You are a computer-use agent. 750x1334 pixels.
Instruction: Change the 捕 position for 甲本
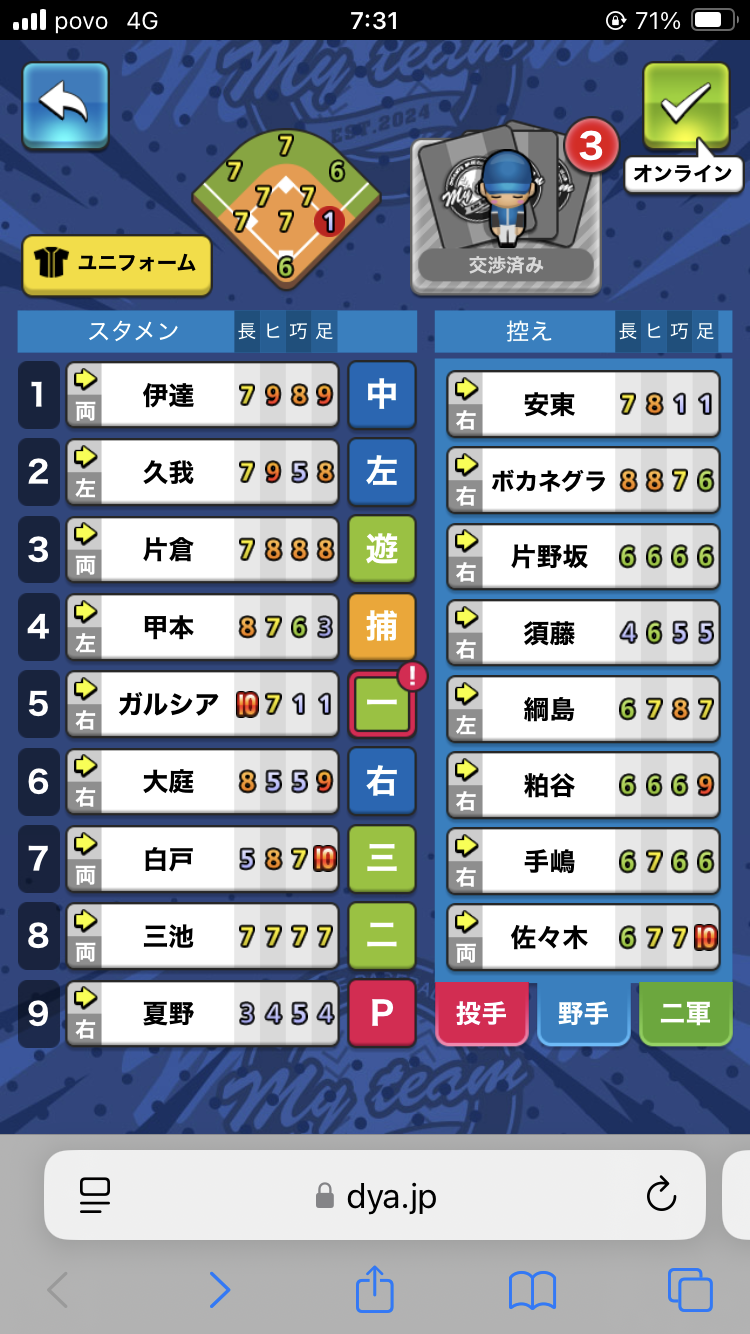coord(382,627)
